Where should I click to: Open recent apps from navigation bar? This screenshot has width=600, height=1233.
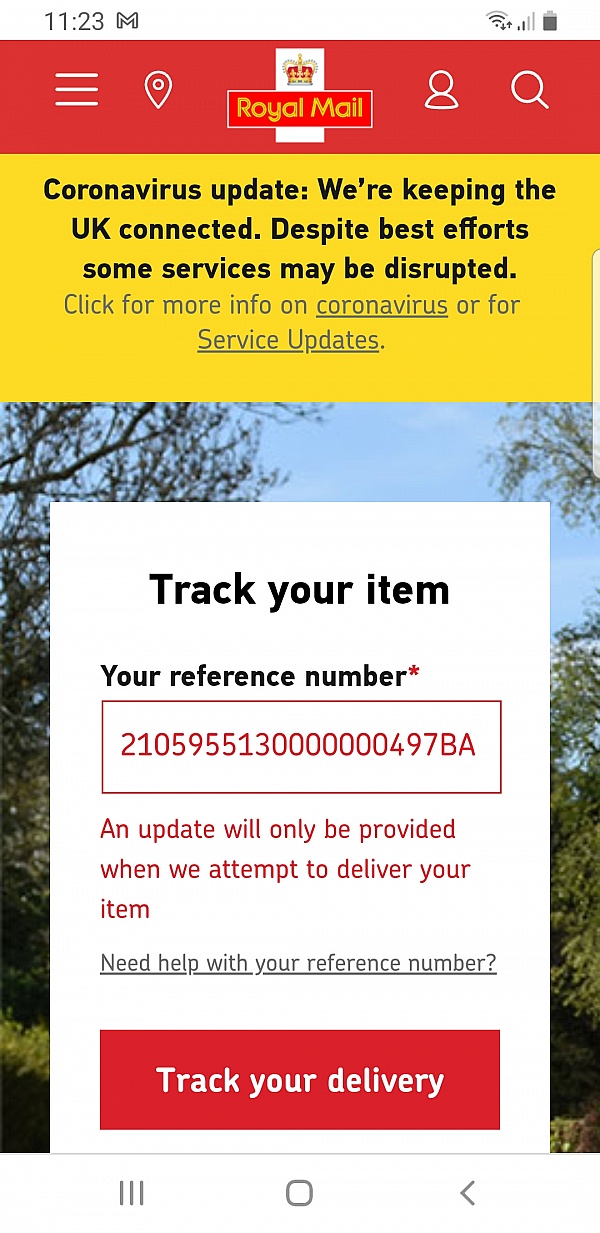[x=132, y=1192]
